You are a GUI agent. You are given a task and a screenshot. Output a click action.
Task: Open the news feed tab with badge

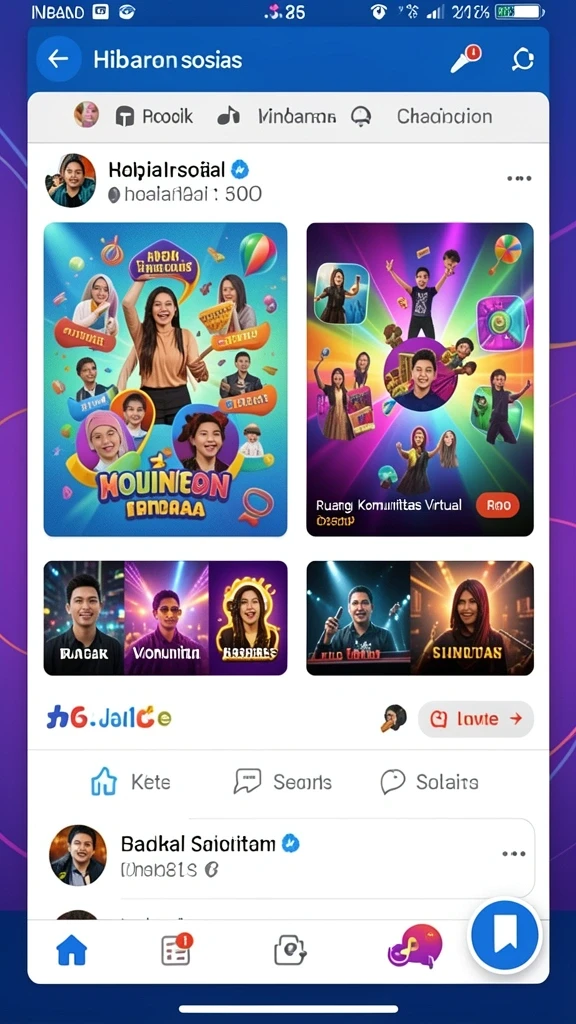(176, 949)
